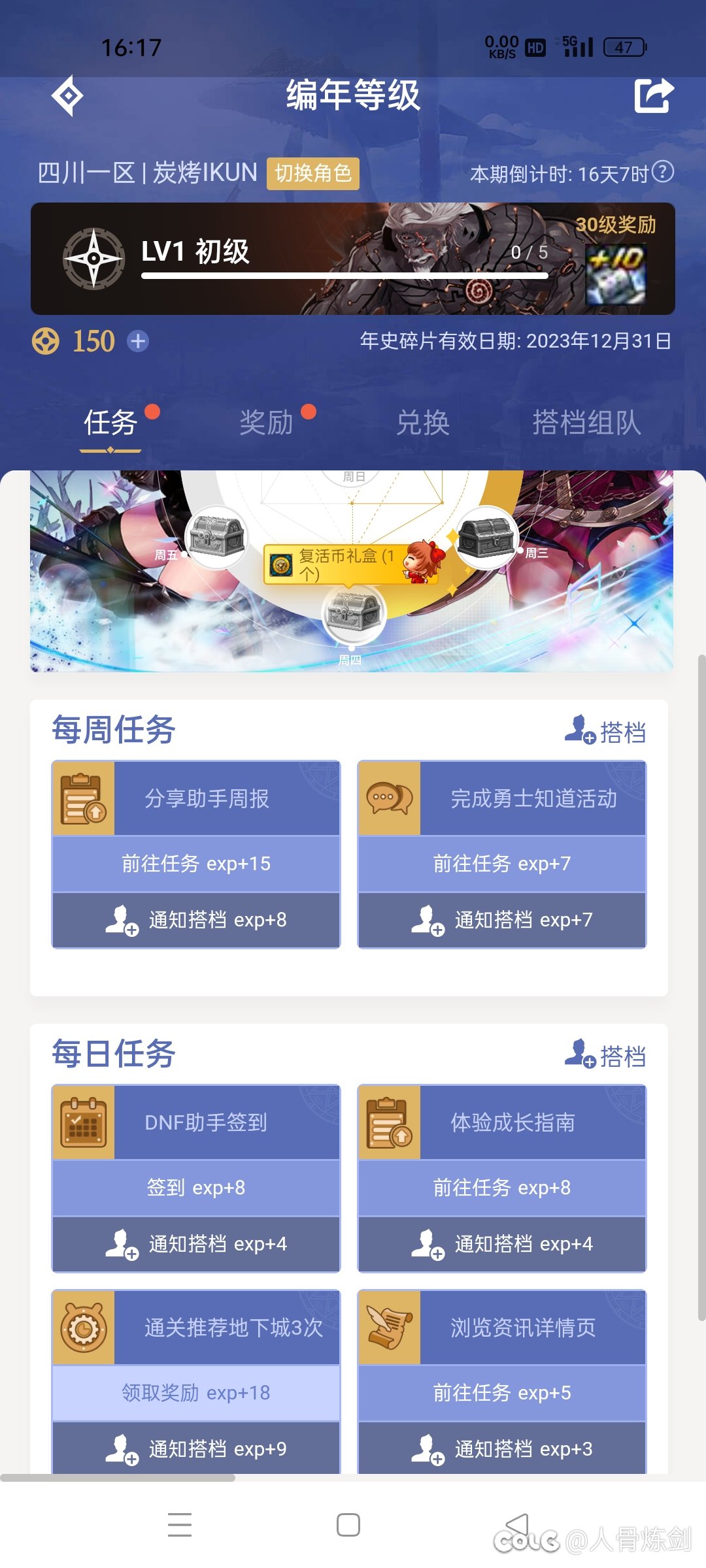Image resolution: width=706 pixels, height=1568 pixels.
Task: Go to 完成勇士知道活动 task exp+7
Action: 502,864
